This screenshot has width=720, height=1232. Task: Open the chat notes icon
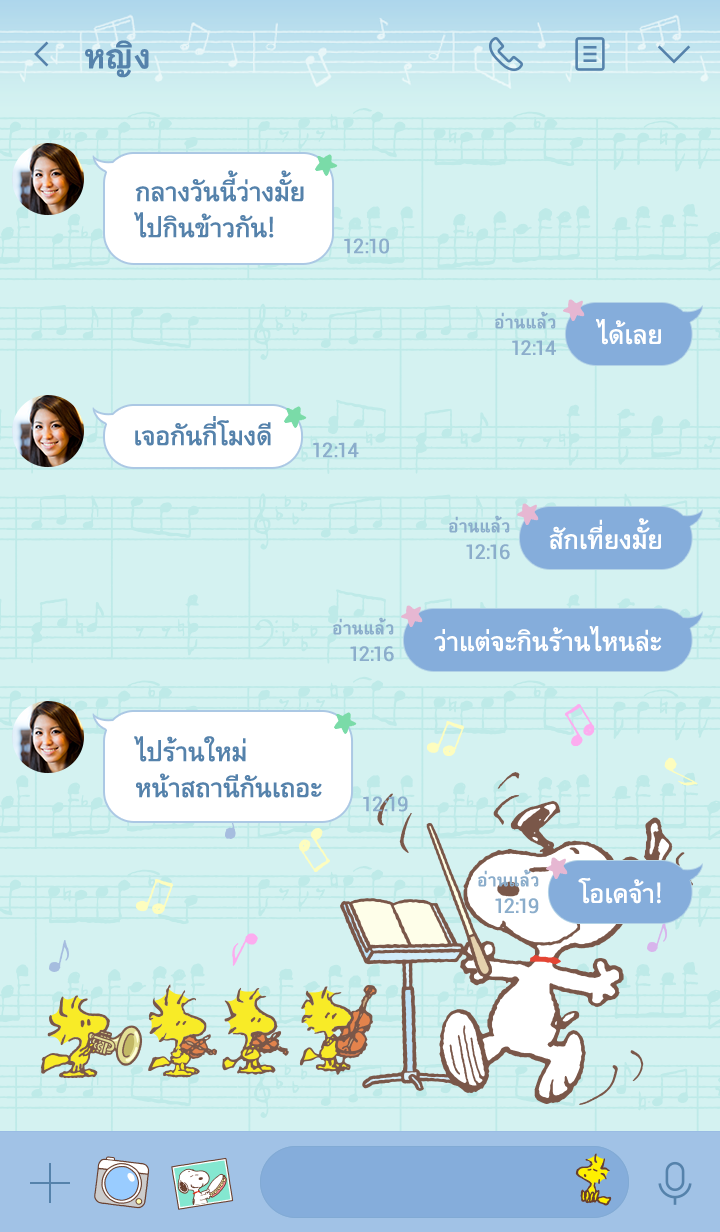(x=590, y=55)
